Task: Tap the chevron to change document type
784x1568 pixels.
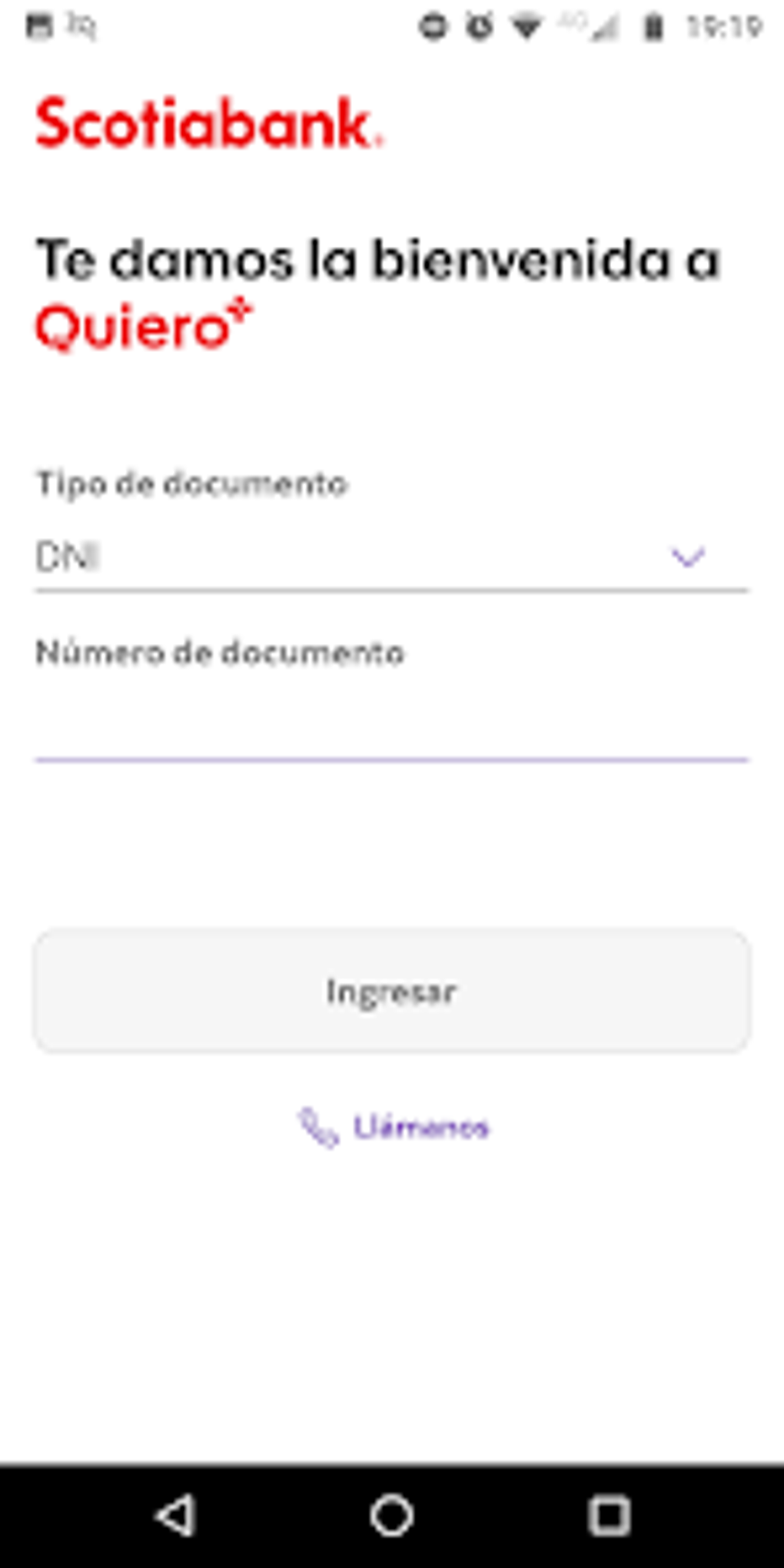Action: tap(688, 556)
